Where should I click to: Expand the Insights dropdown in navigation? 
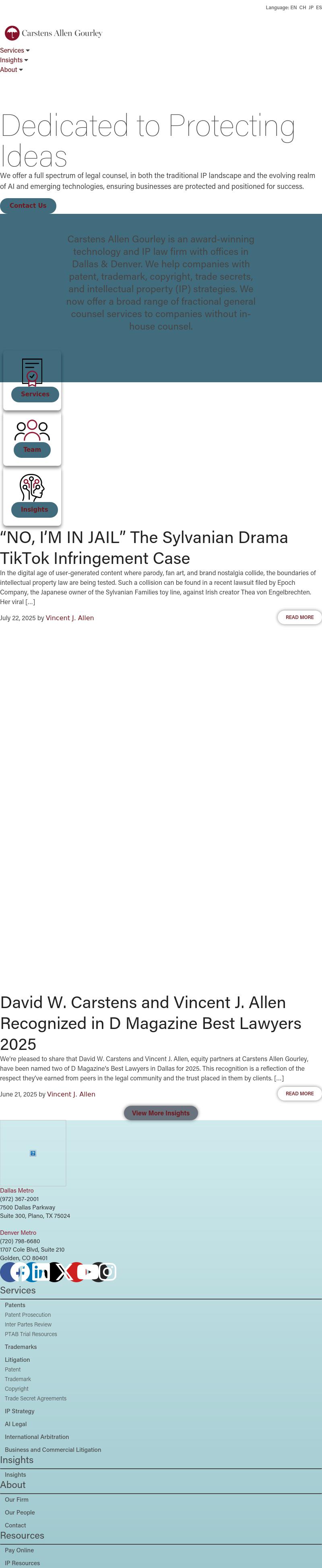tap(14, 60)
